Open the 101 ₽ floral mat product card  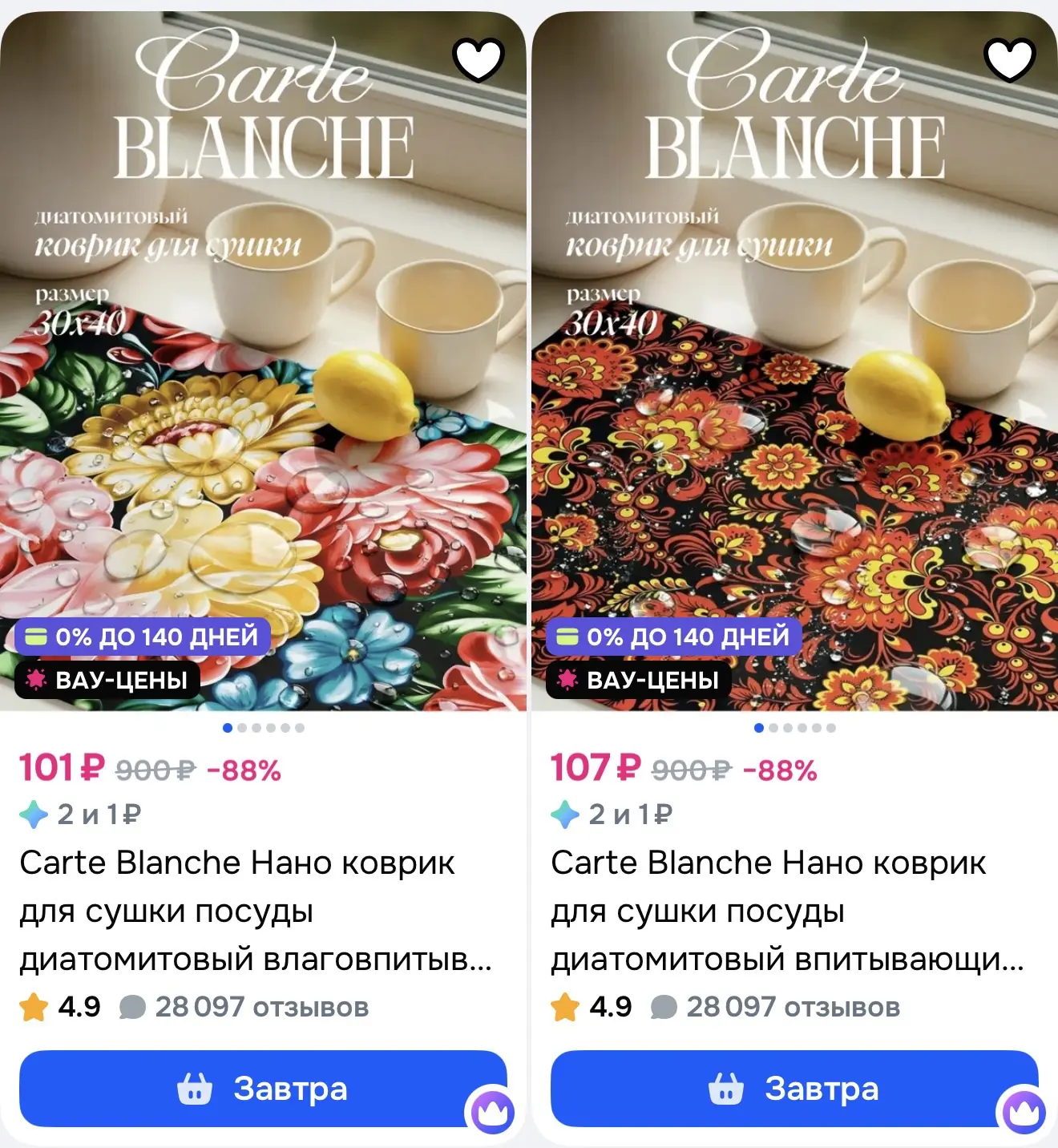coord(263,362)
